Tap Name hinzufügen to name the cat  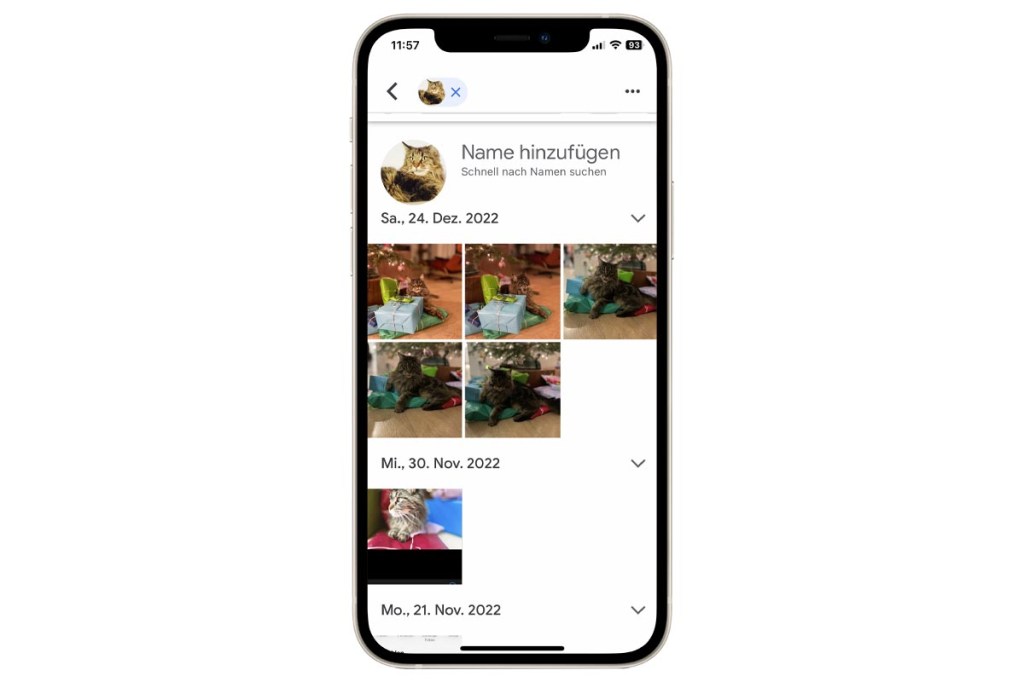pos(540,153)
